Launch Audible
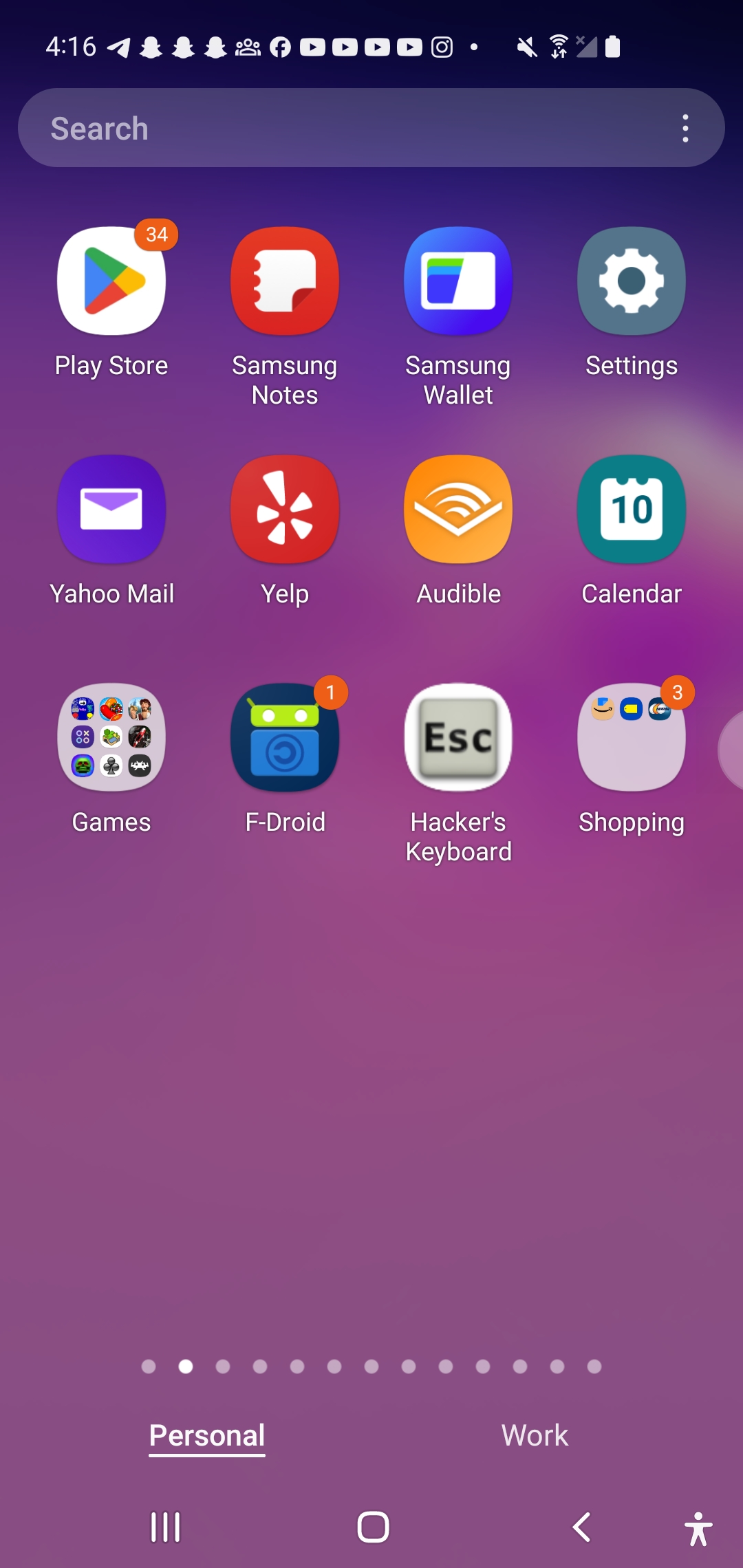The width and height of the screenshot is (743, 1568). (458, 510)
